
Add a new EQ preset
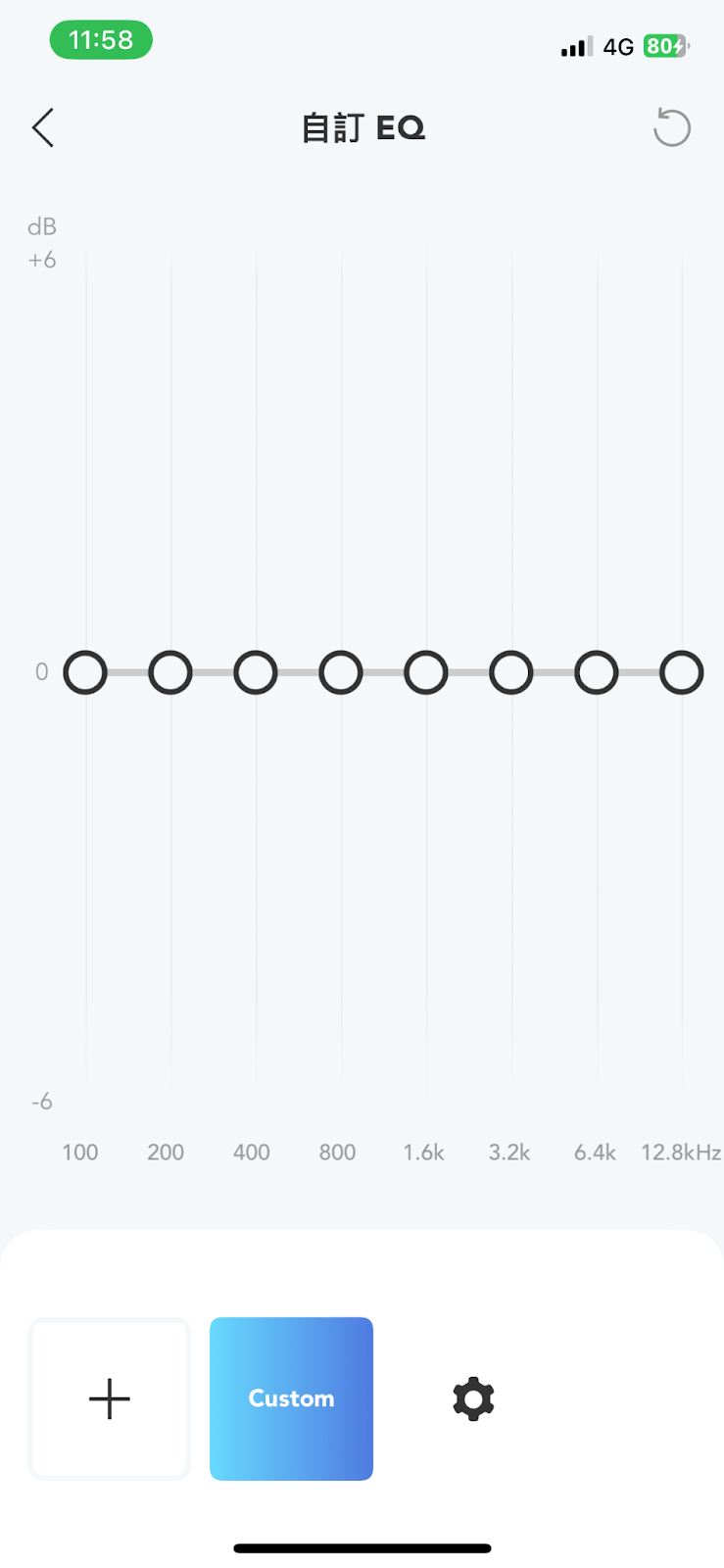click(x=110, y=1398)
